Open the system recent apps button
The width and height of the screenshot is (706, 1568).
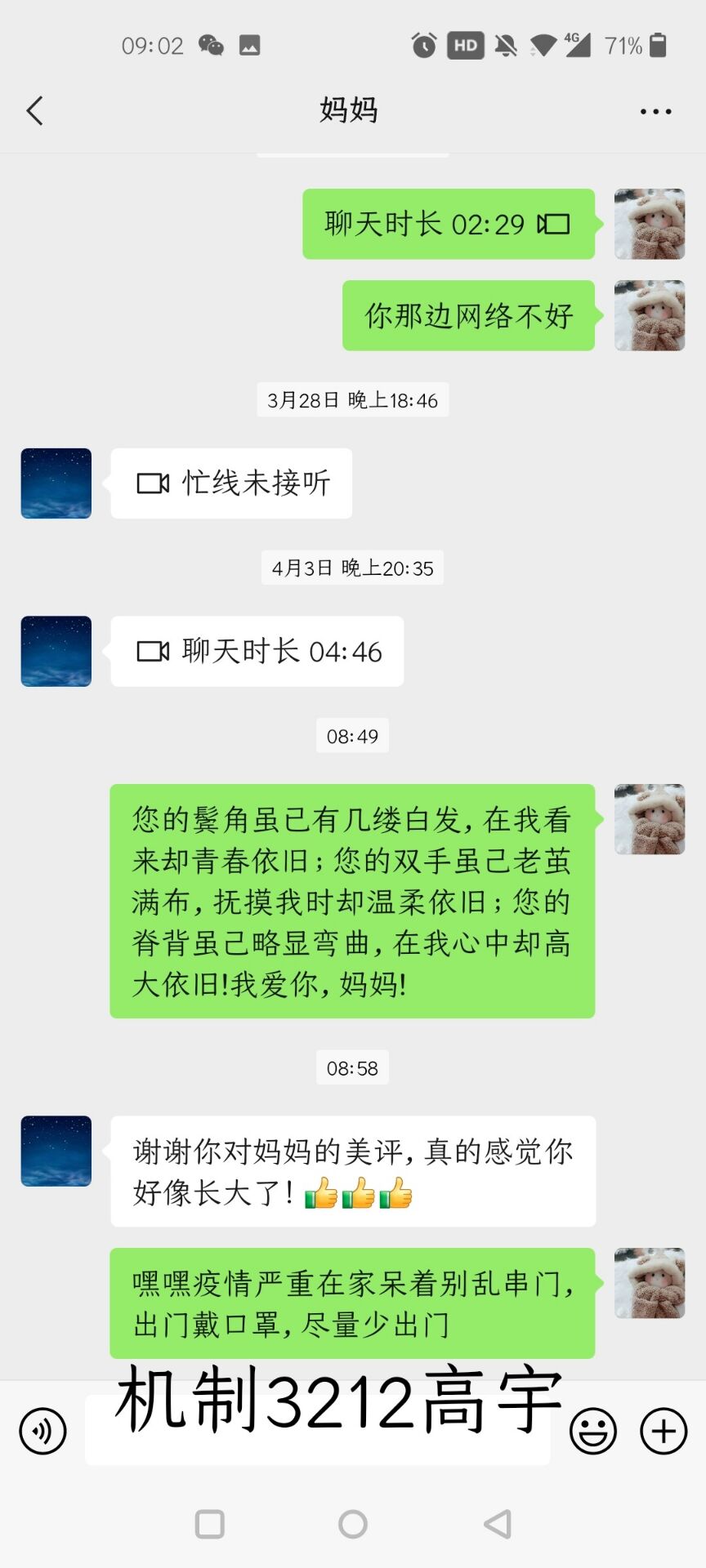[210, 1524]
